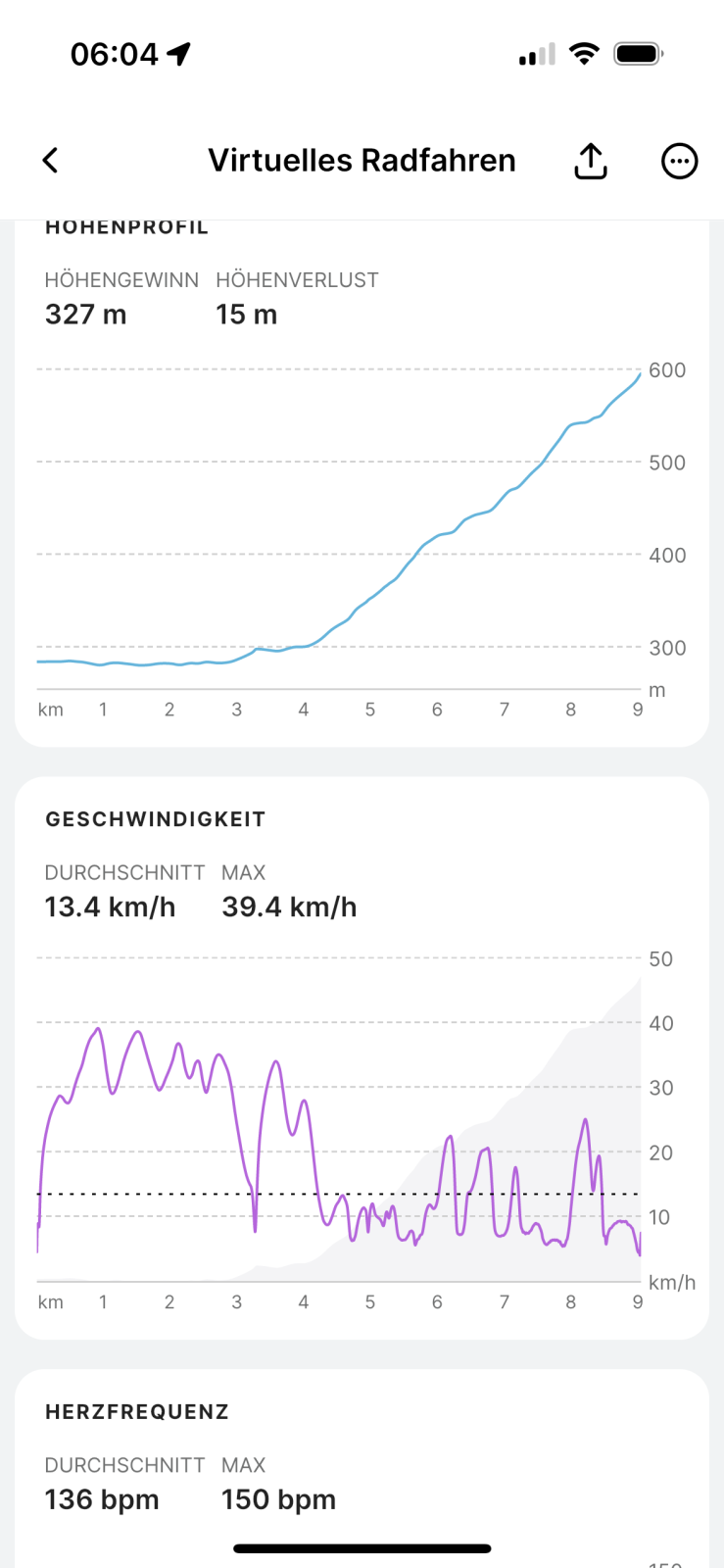
Task: Open the more options menu
Action: [x=679, y=161]
